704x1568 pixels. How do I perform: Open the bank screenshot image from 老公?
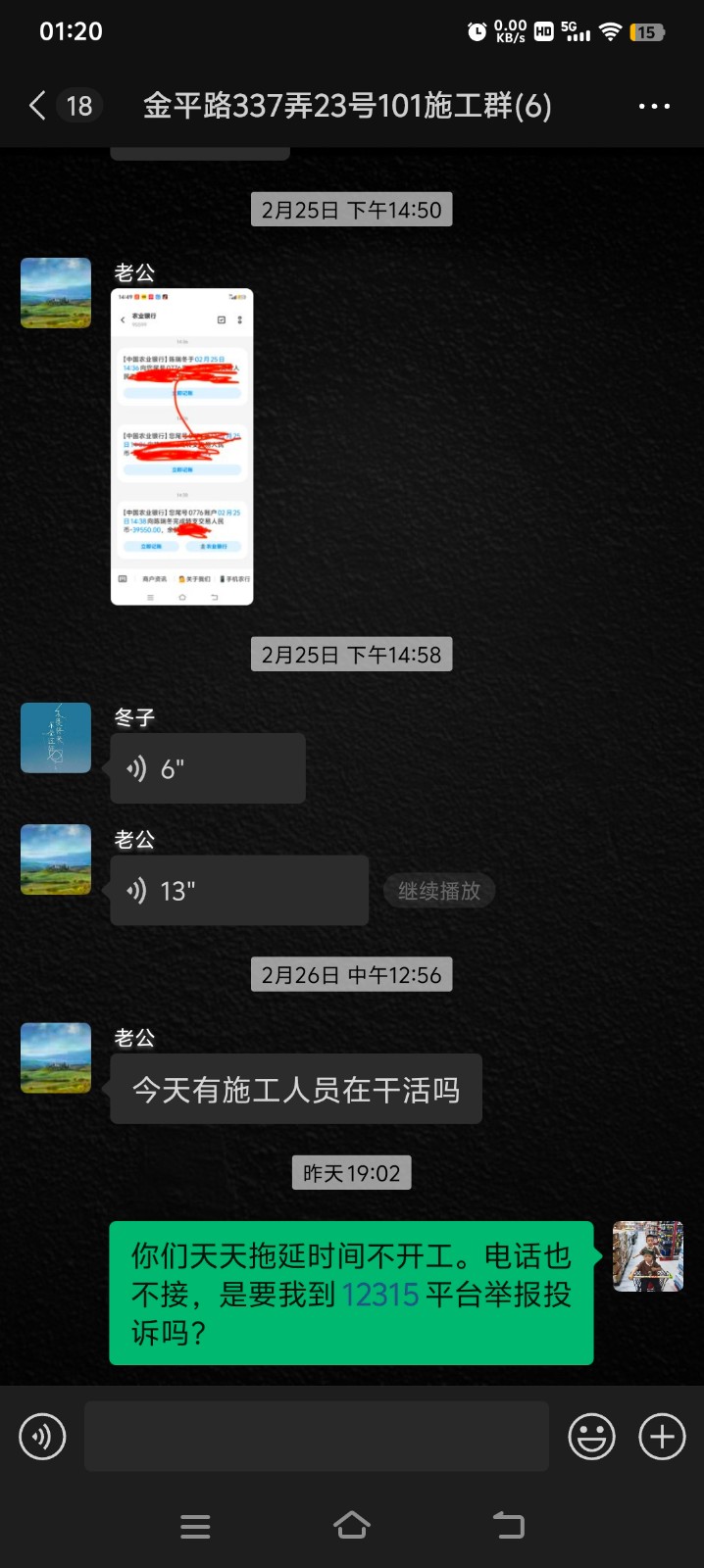[181, 446]
